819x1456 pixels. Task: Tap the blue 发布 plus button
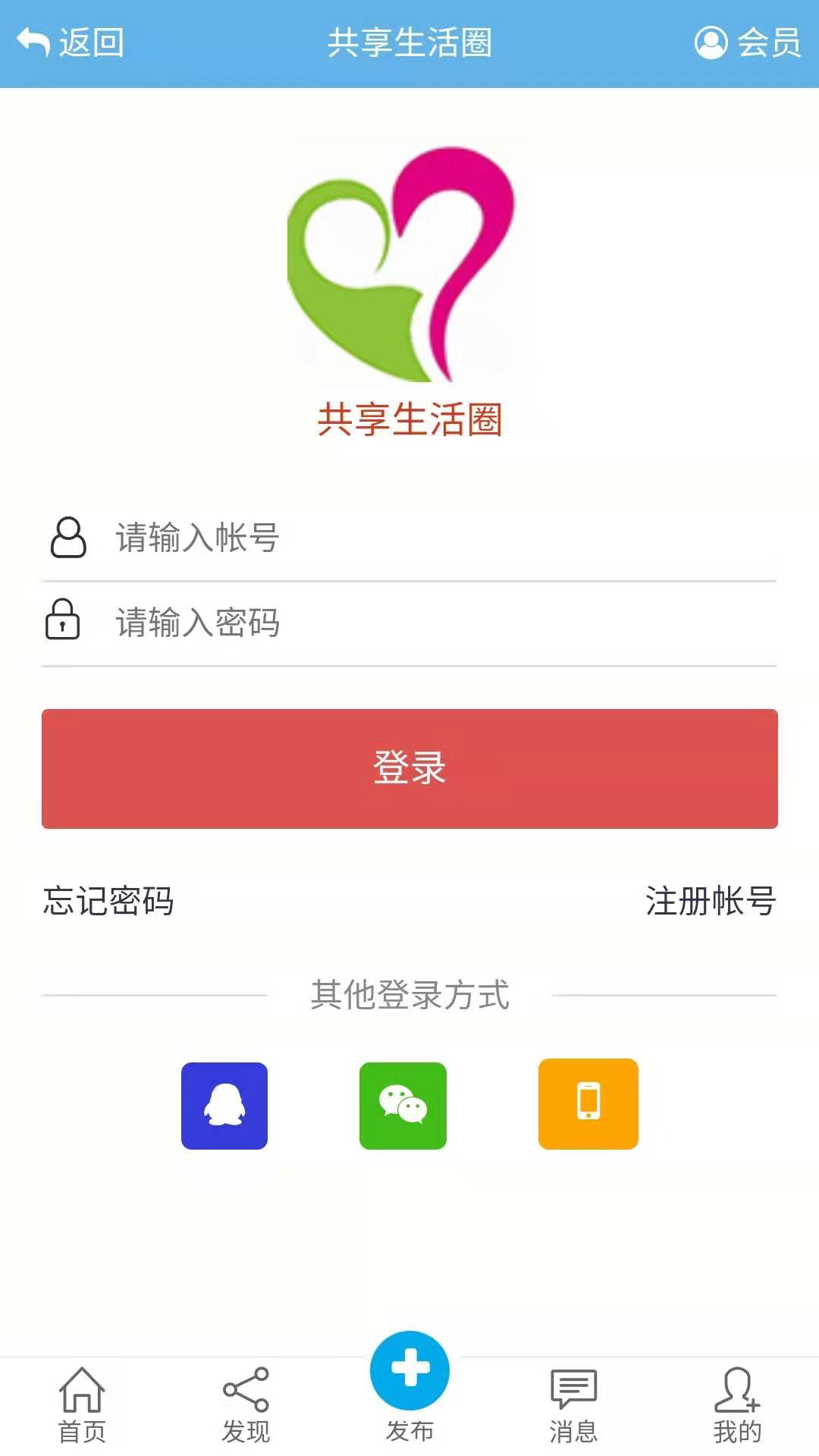[x=409, y=1371]
